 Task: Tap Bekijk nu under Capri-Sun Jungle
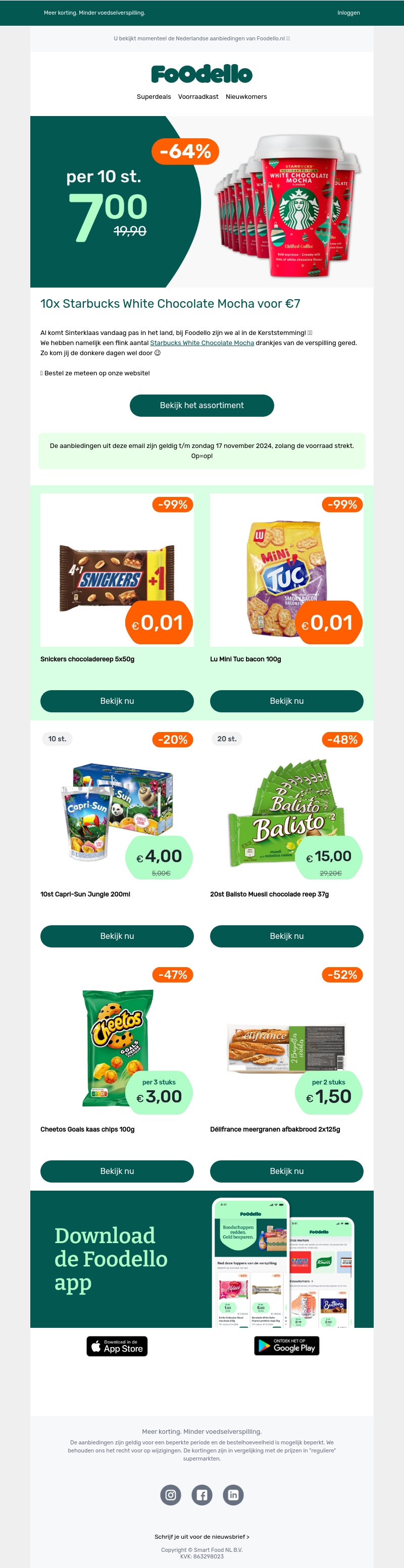(117, 936)
